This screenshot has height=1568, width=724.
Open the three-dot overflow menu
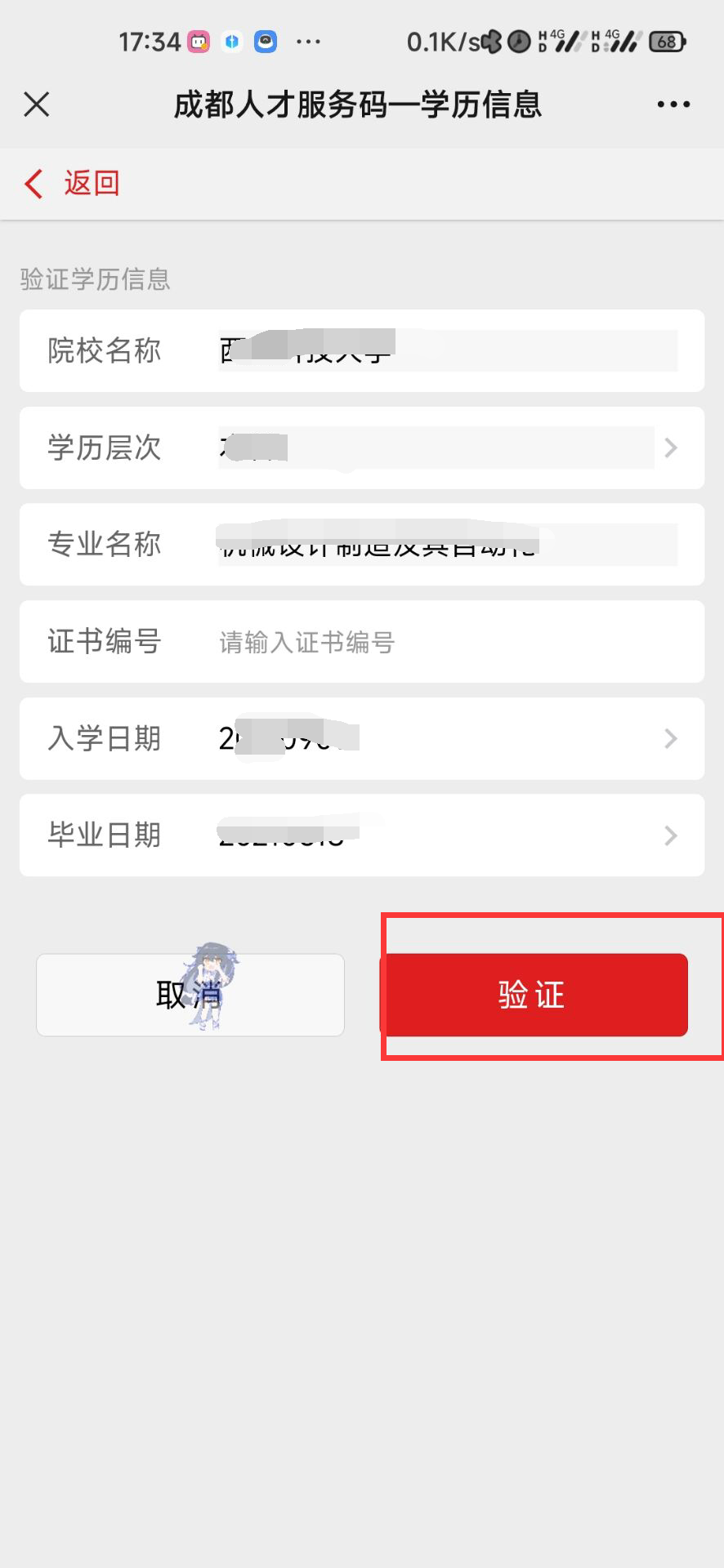tap(673, 105)
